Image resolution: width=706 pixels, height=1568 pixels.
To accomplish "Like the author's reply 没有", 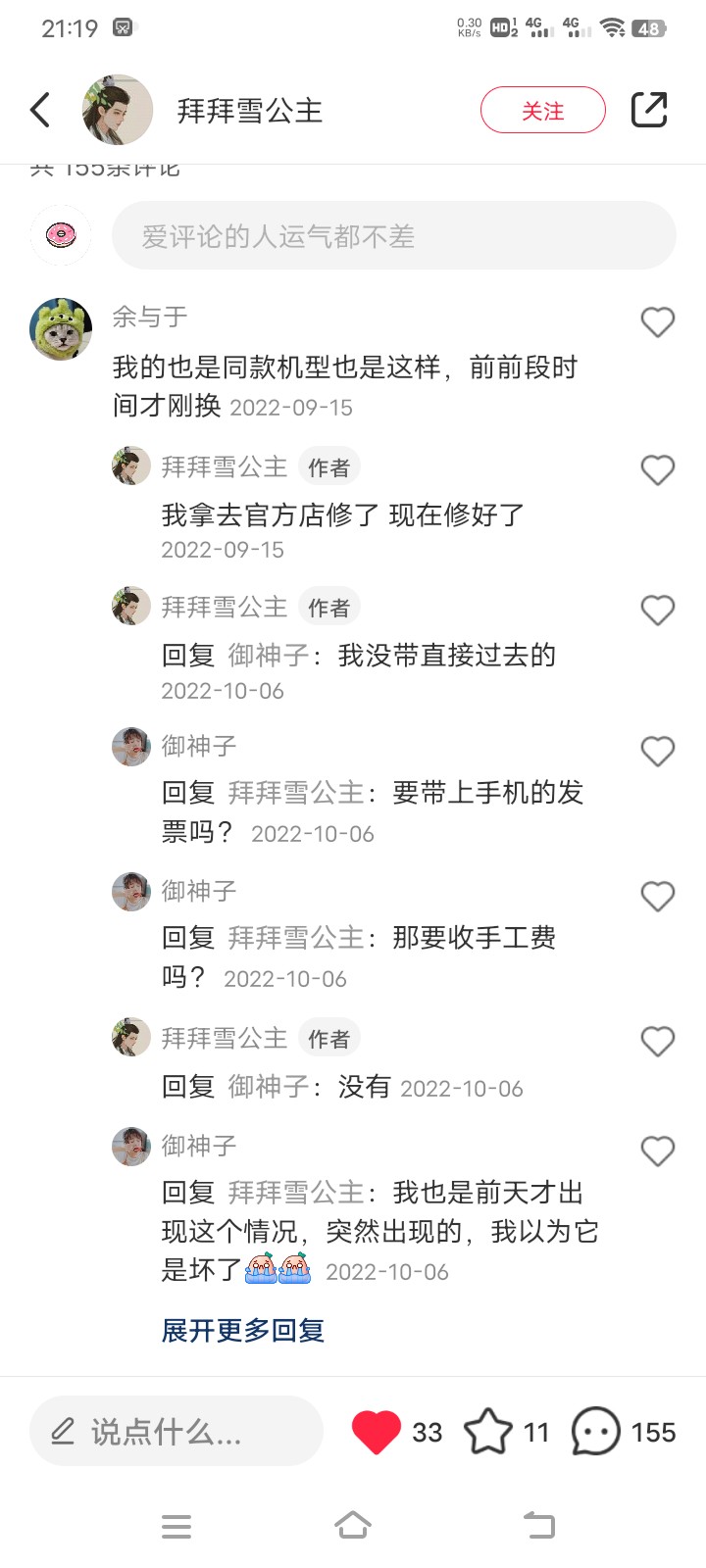I will click(657, 1041).
